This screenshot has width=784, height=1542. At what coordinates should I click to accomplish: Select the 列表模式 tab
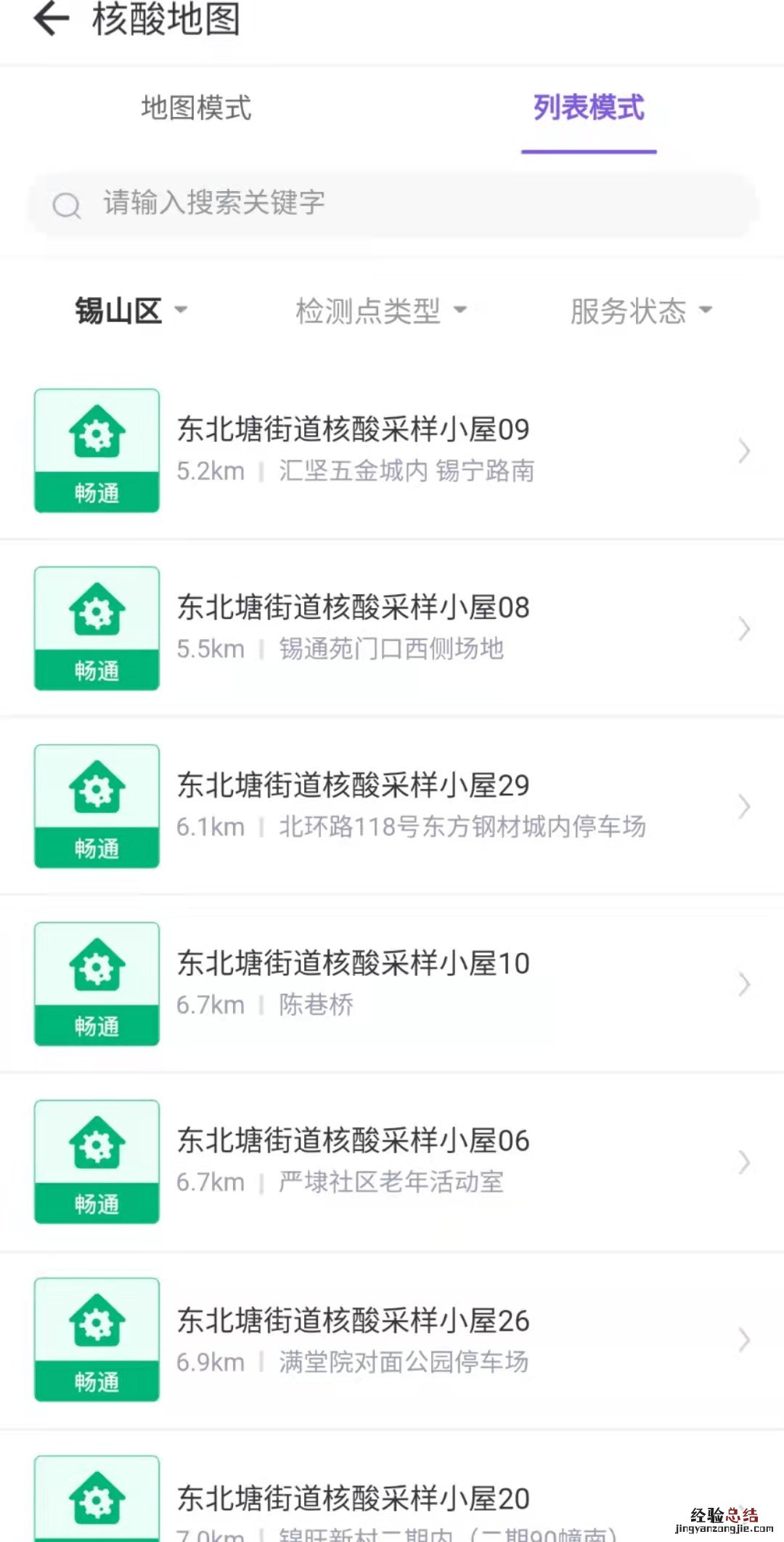click(588, 108)
